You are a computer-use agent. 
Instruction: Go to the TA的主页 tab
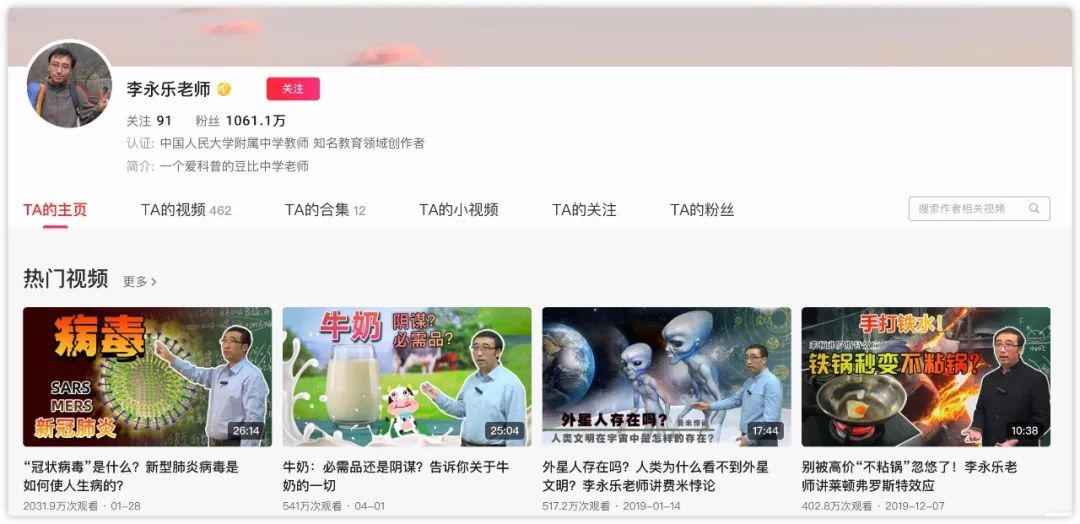pyautogui.click(x=55, y=210)
